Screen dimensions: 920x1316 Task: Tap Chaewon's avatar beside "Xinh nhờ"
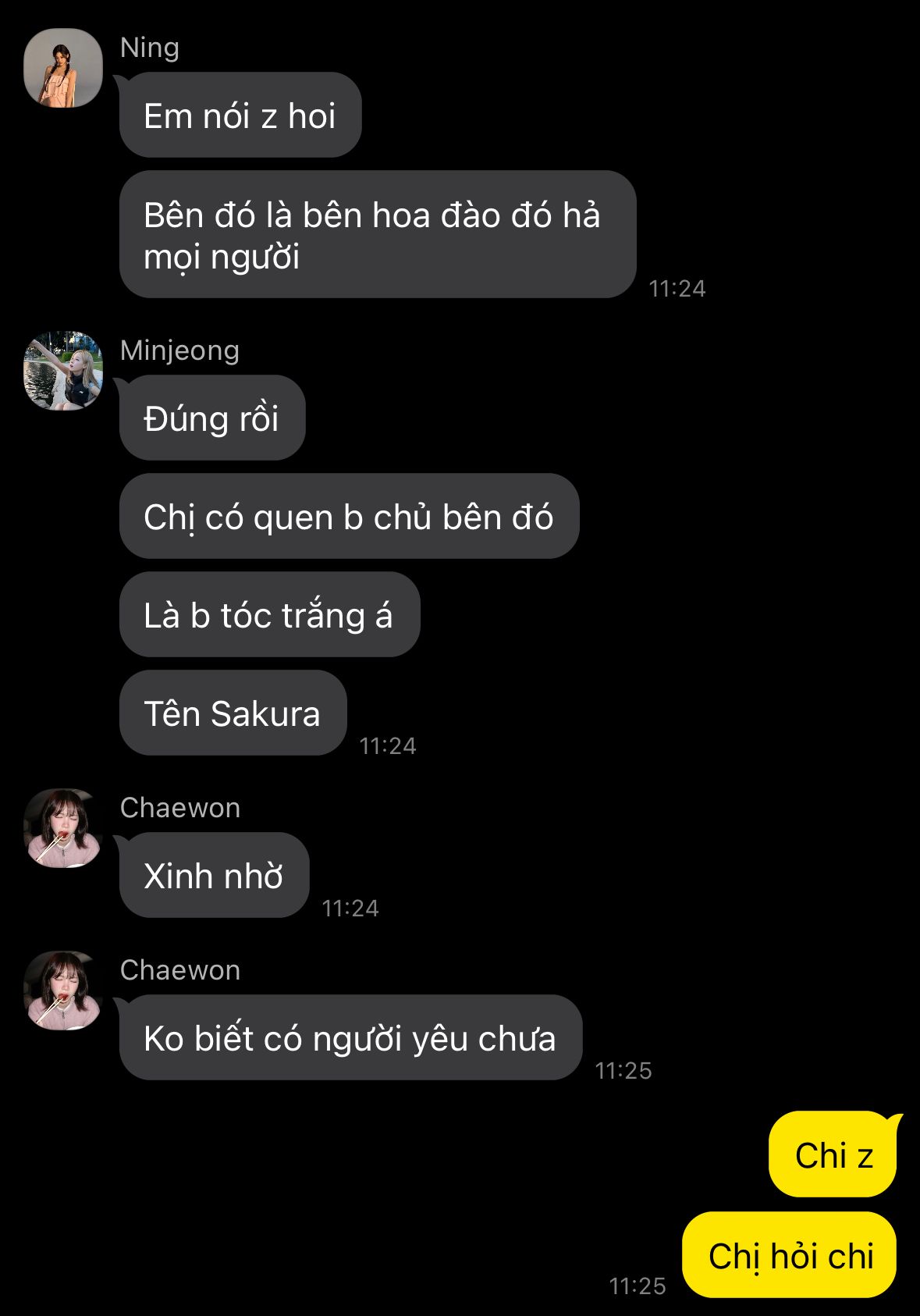[63, 828]
